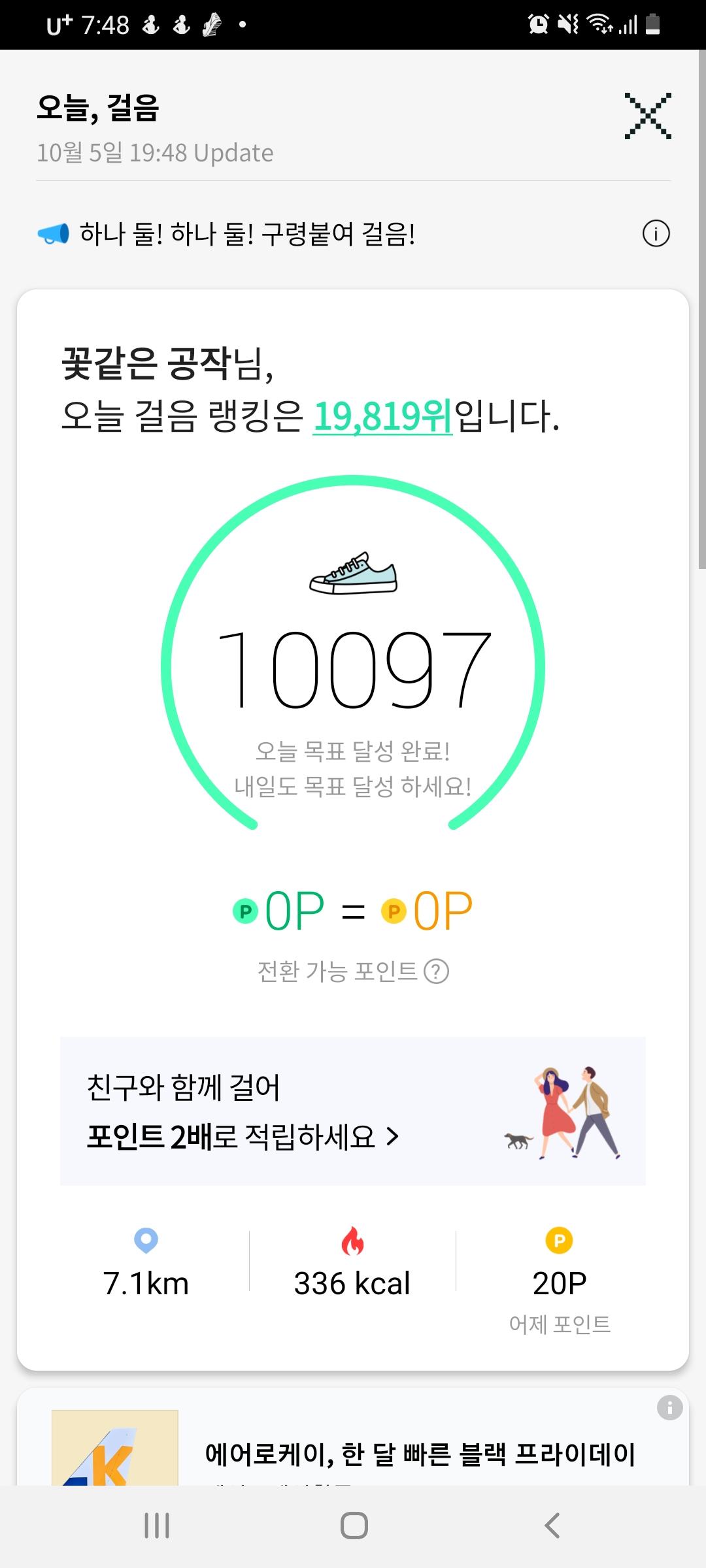
Task: Tap the ad info icon on 에어로케이 card
Action: (669, 1407)
